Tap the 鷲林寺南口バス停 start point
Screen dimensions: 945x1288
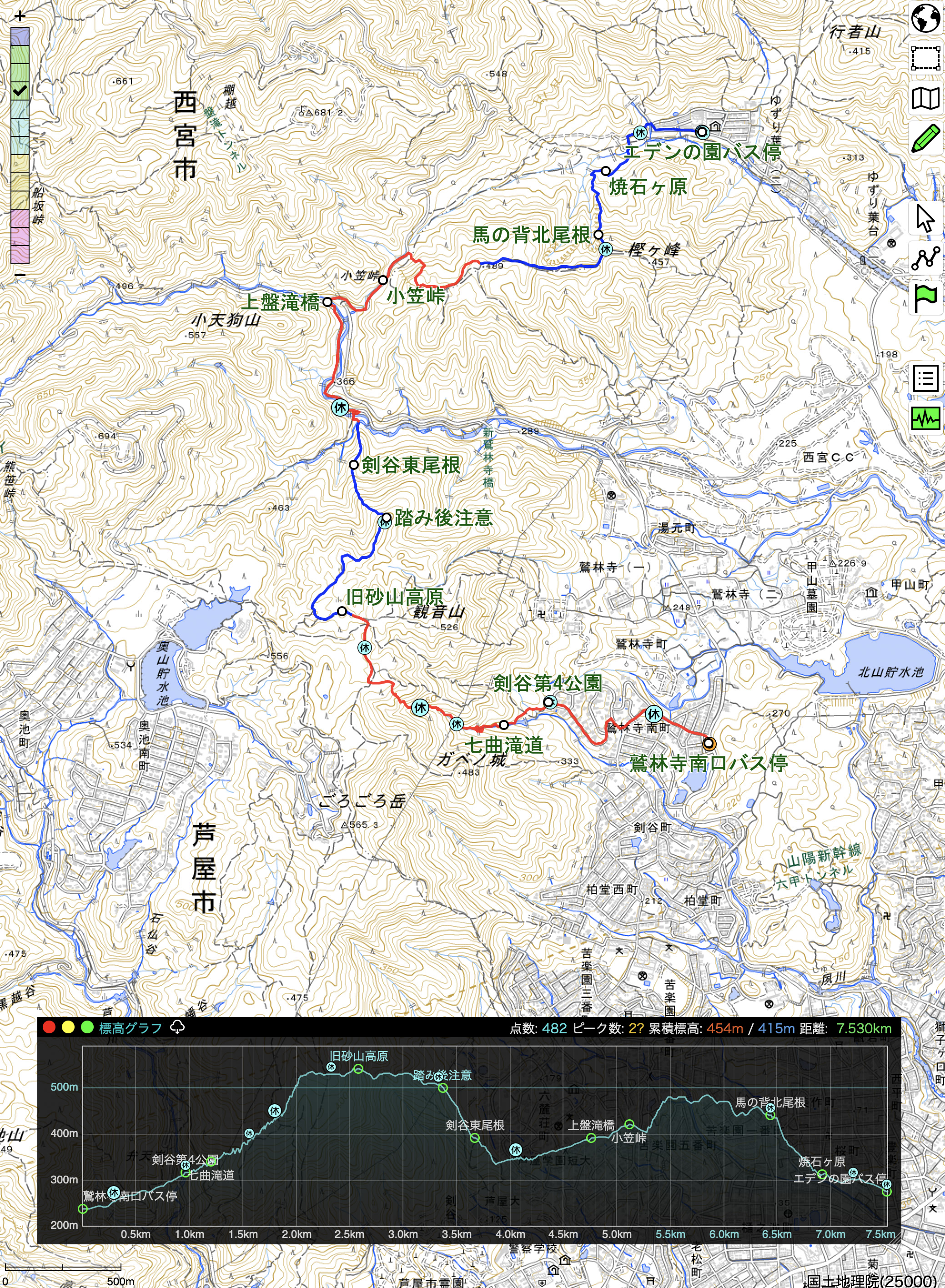tap(709, 744)
